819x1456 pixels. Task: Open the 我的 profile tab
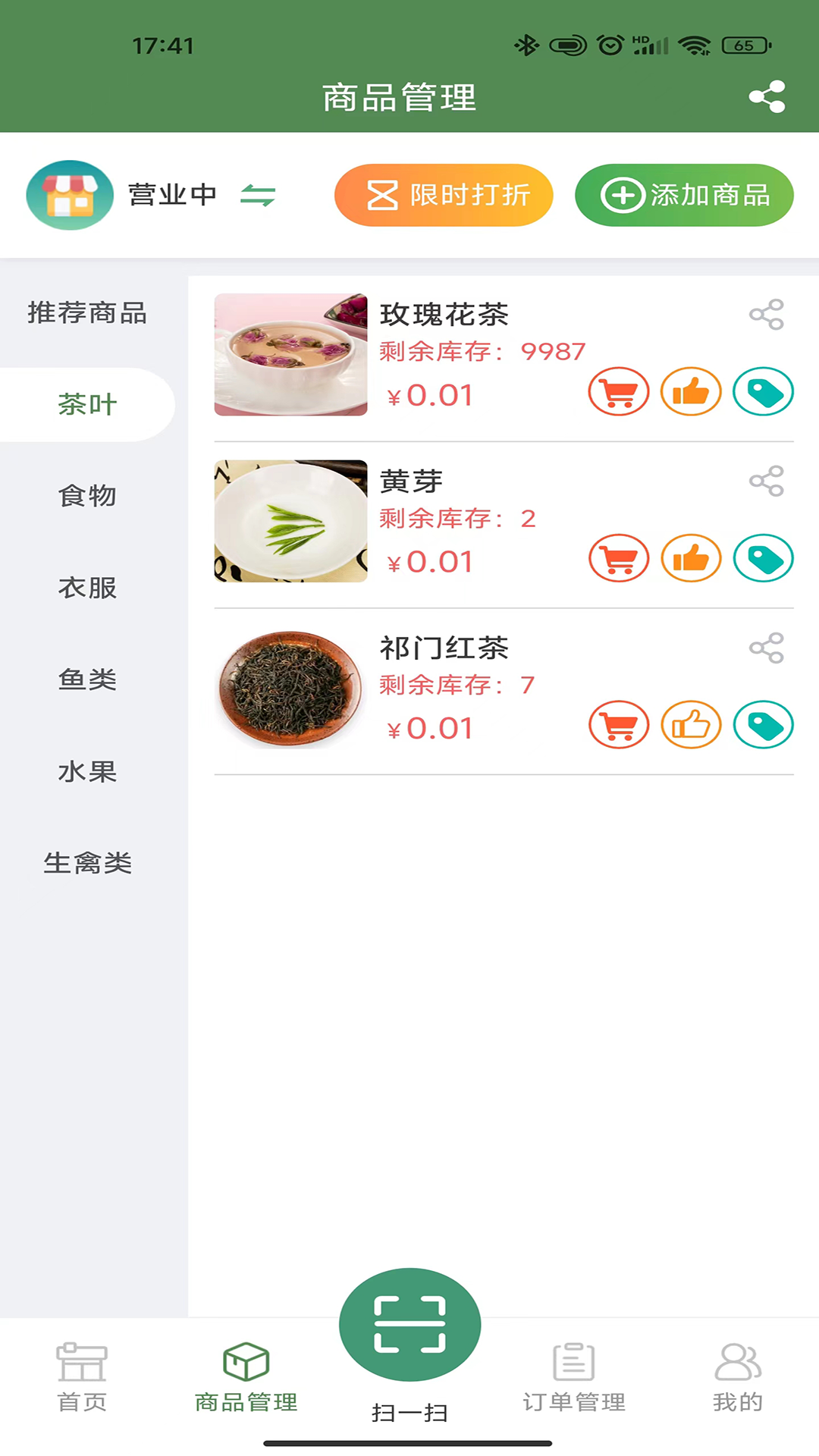(737, 1378)
